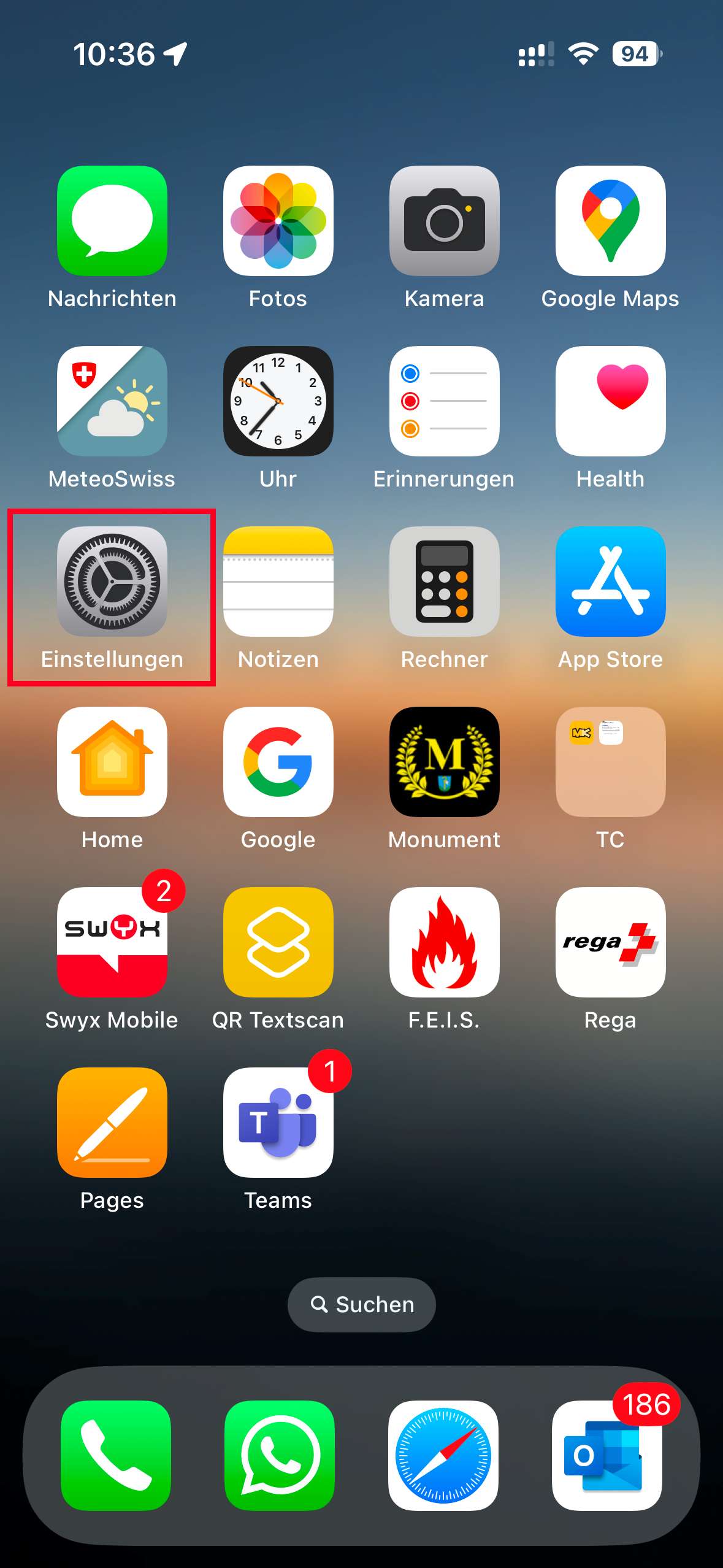
Task: Launch the Rega app
Action: (x=610, y=942)
